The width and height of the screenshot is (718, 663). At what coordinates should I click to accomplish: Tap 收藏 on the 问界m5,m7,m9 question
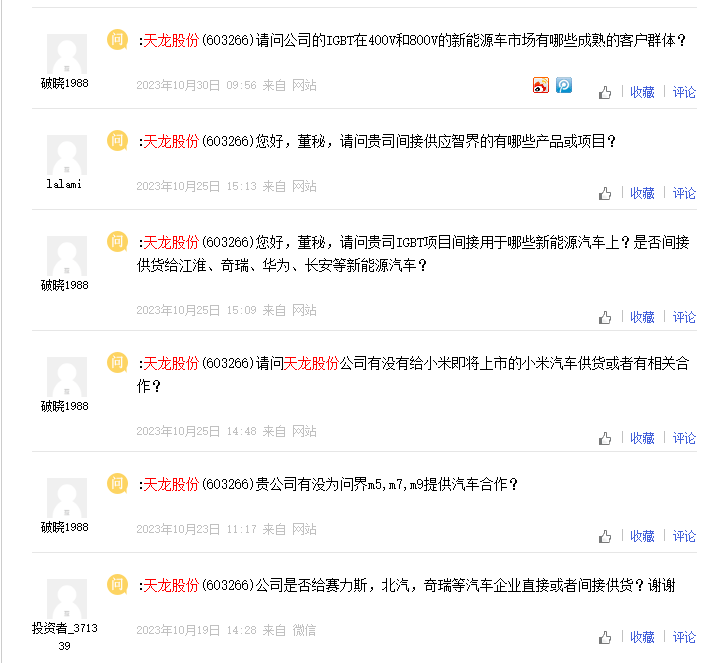coord(642,536)
